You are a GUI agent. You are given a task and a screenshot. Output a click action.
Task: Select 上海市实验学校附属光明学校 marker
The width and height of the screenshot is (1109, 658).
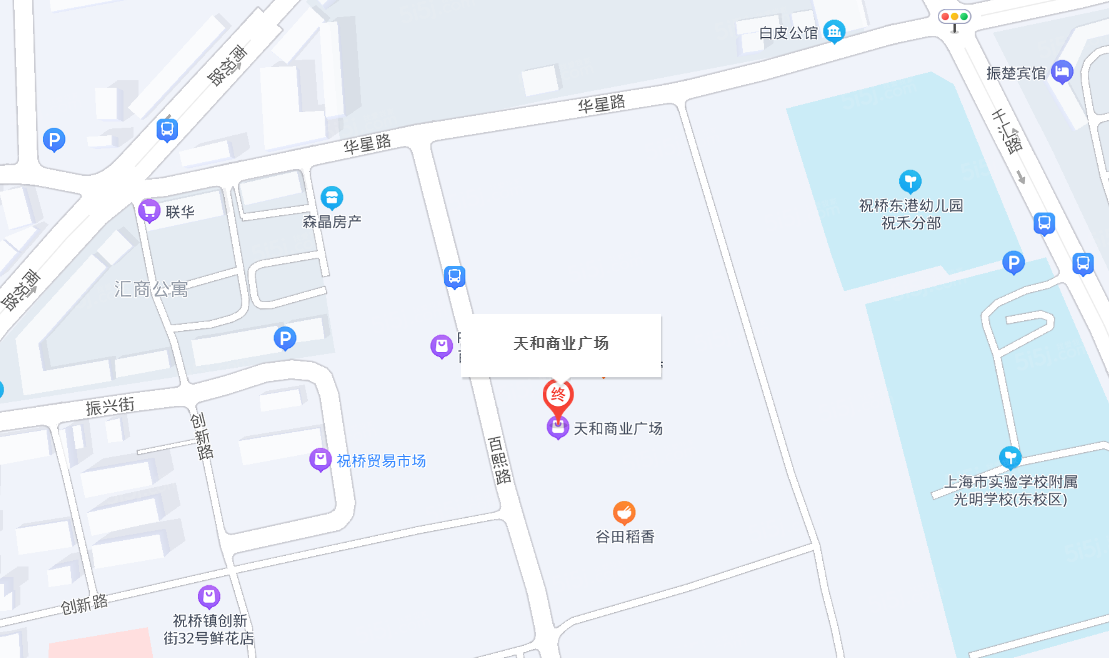point(1010,458)
